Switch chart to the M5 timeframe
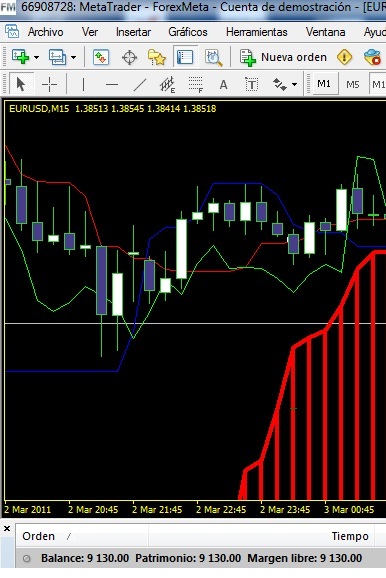Viewport: 386px width, 578px height. pyautogui.click(x=352, y=84)
